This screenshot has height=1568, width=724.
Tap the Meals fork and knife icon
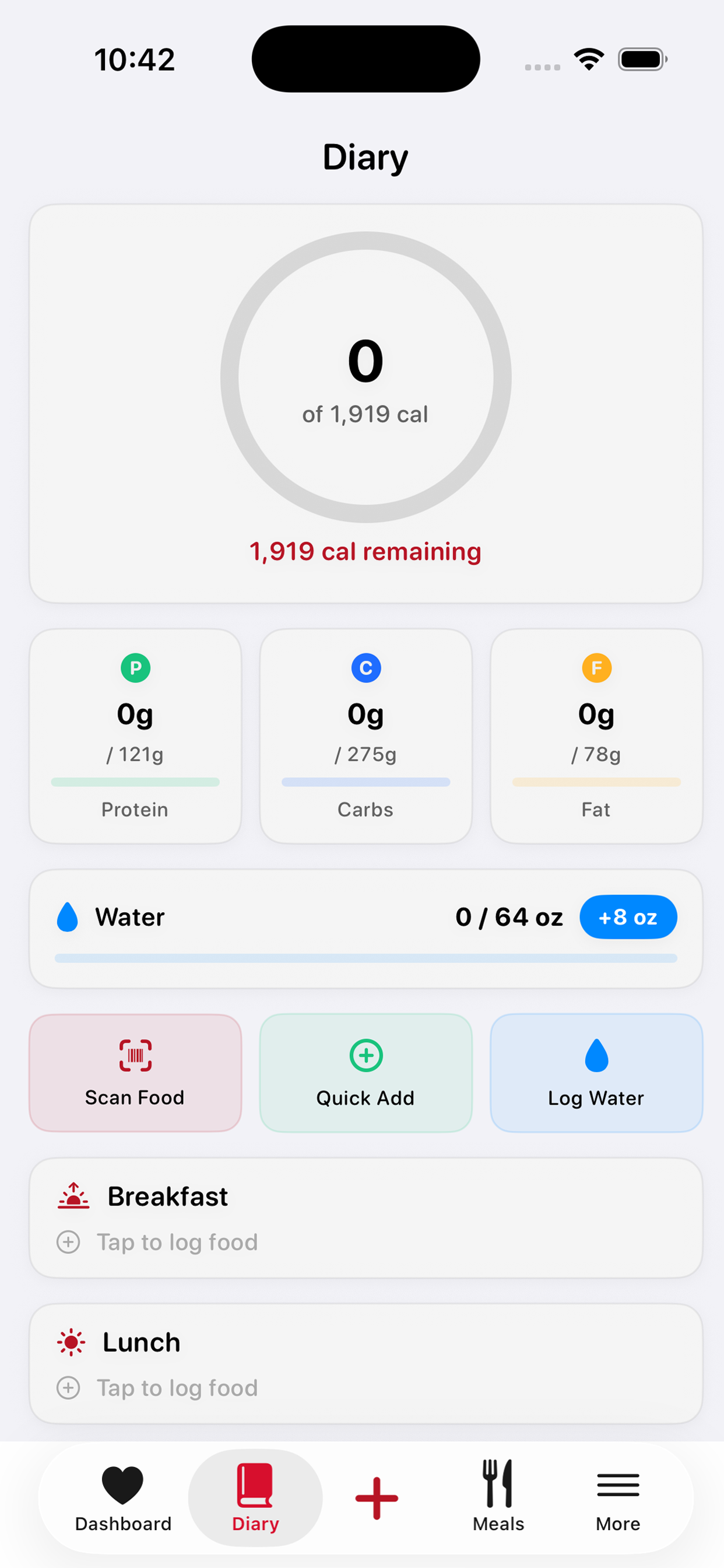497,1483
